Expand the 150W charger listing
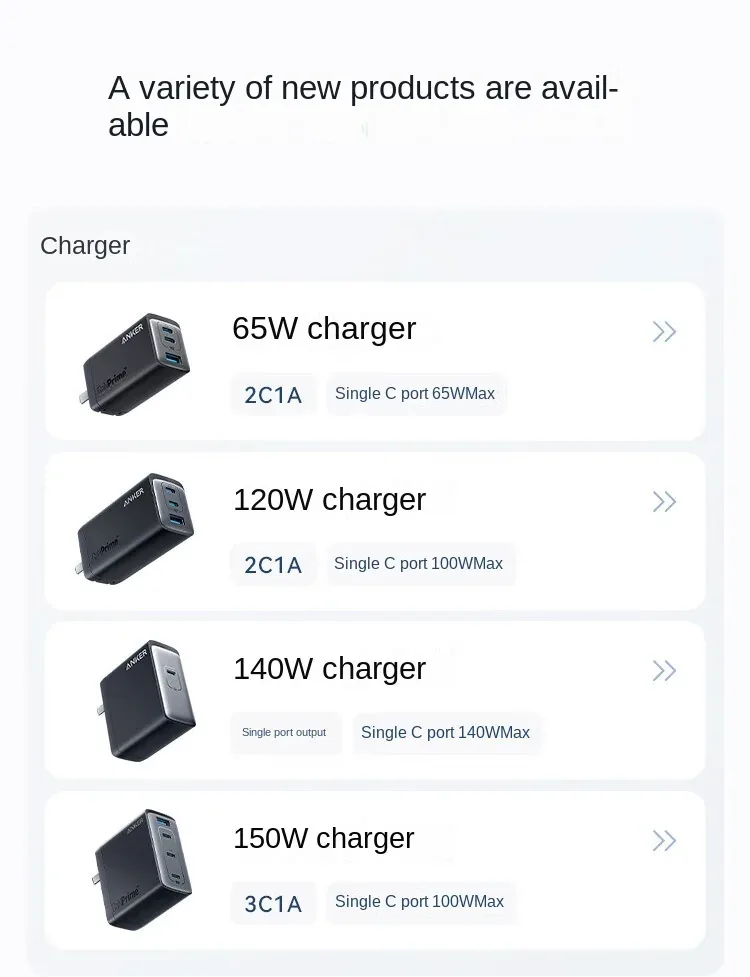 tap(664, 840)
